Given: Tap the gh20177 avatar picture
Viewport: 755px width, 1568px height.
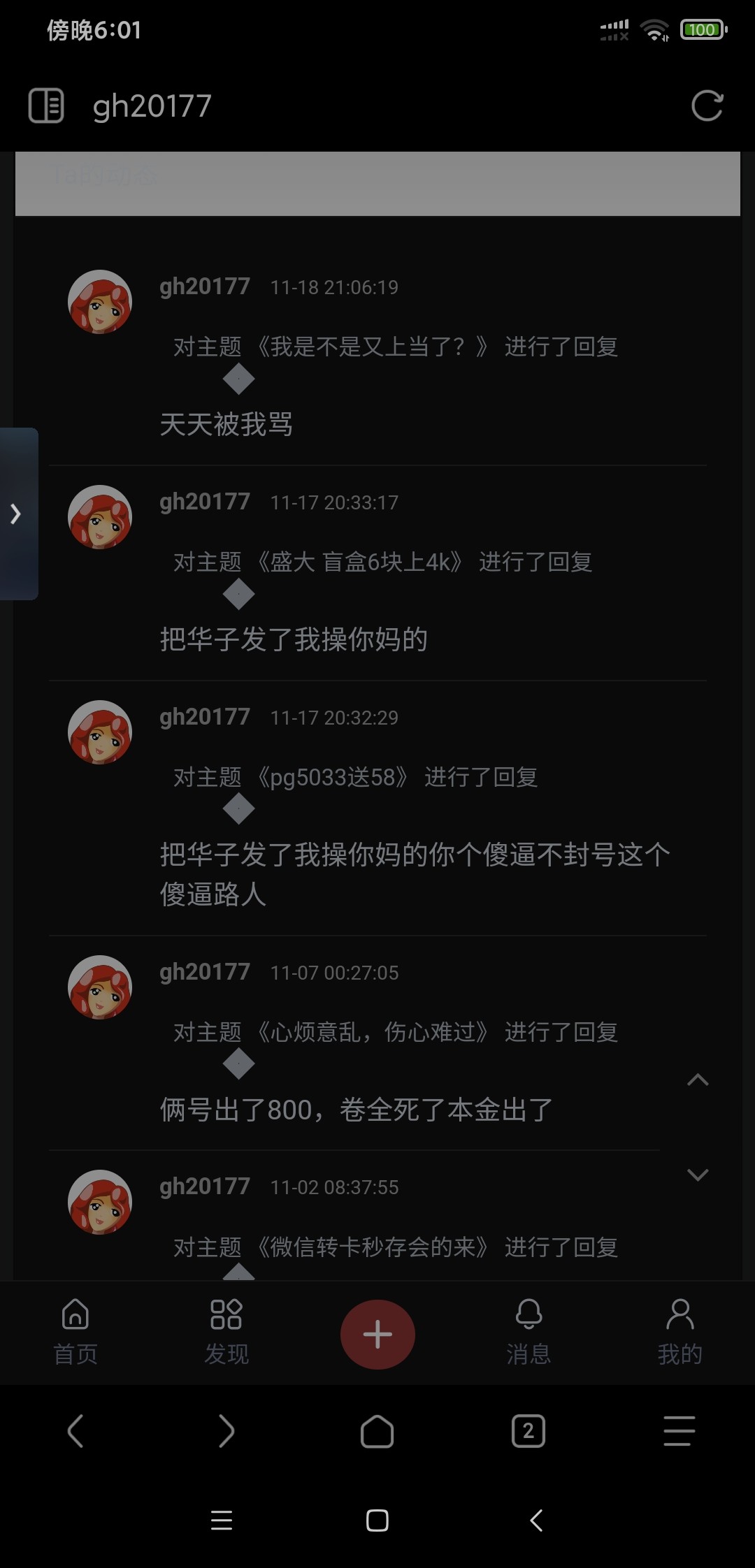Looking at the screenshot, I should pyautogui.click(x=100, y=302).
